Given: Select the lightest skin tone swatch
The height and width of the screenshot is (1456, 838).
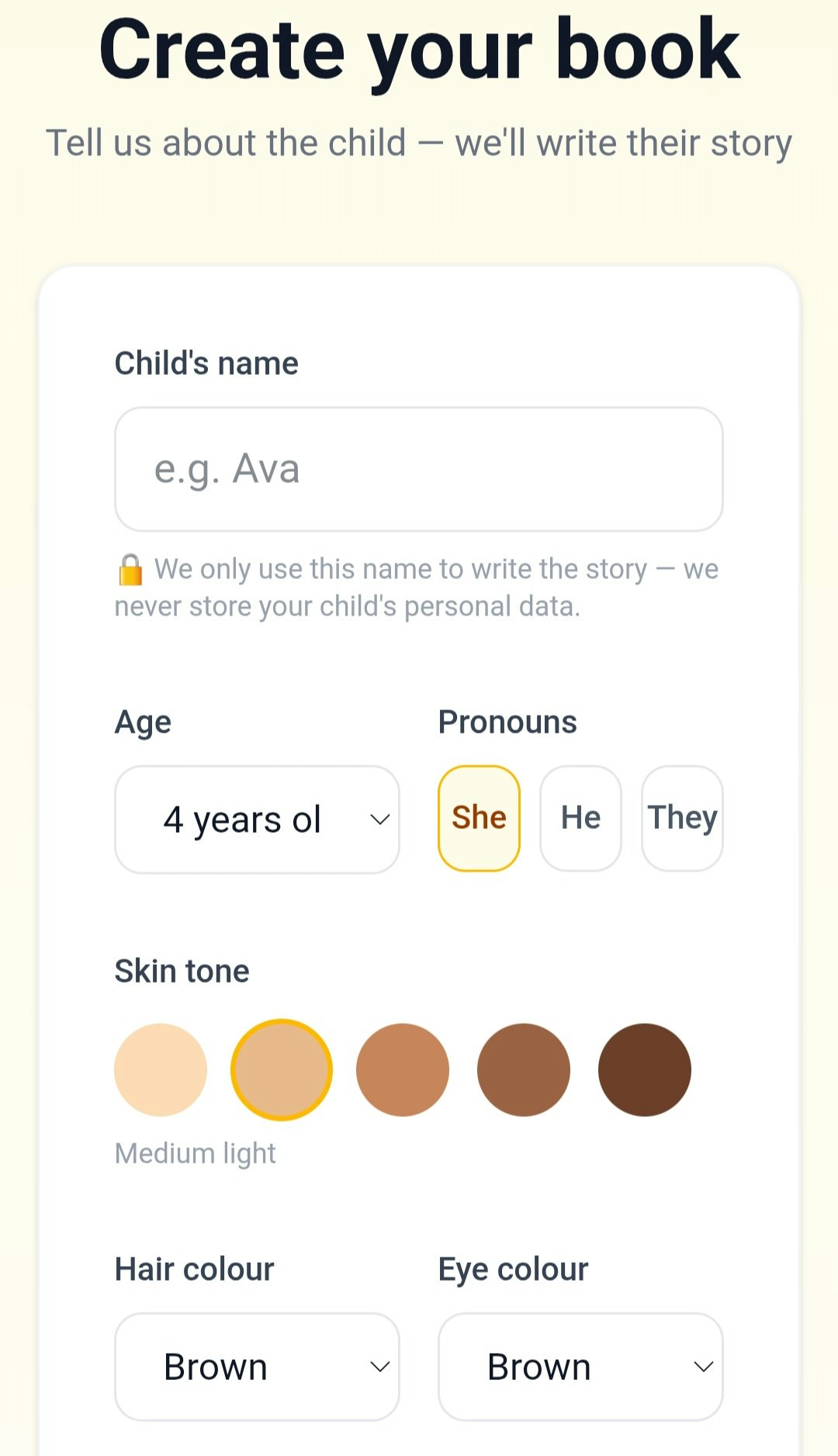Looking at the screenshot, I should pos(161,1069).
